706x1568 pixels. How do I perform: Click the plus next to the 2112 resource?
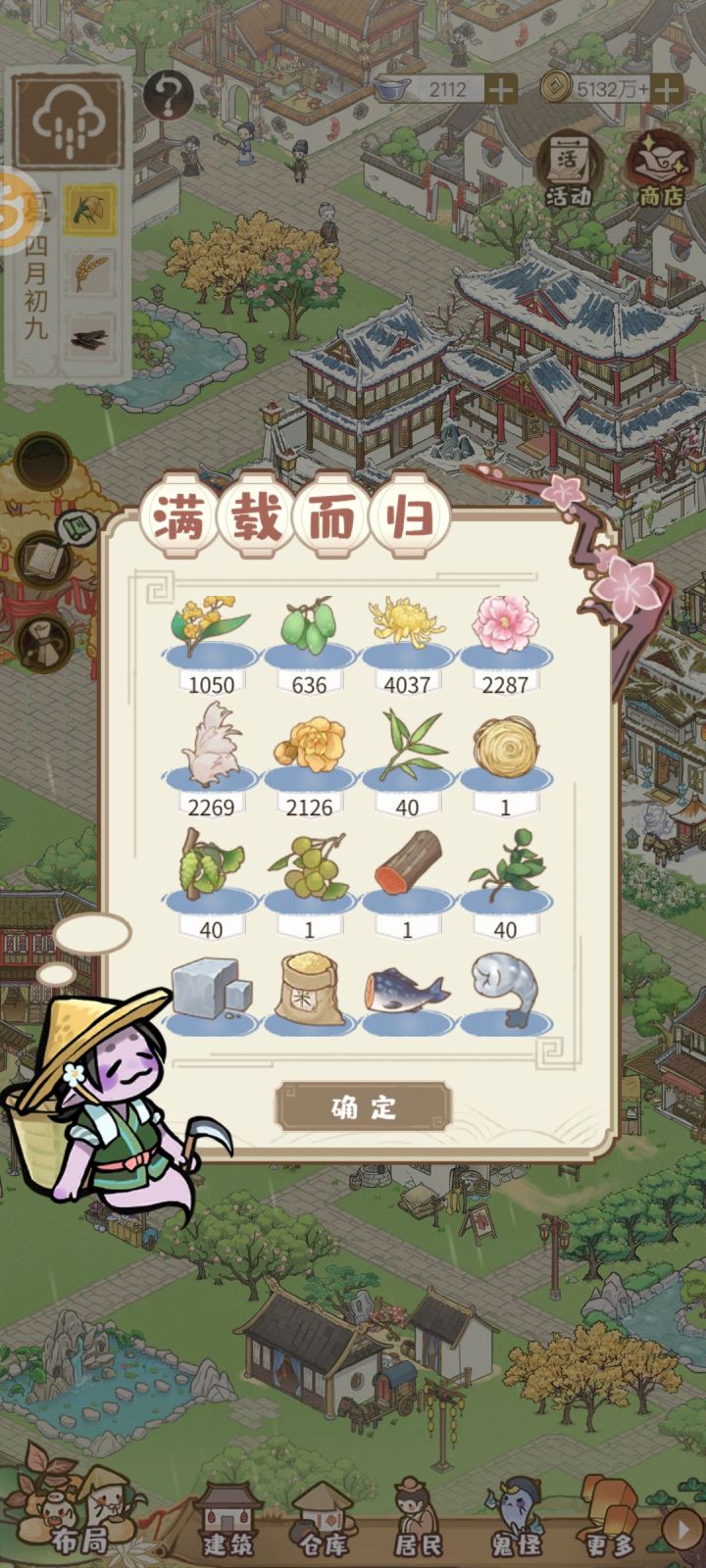(502, 88)
